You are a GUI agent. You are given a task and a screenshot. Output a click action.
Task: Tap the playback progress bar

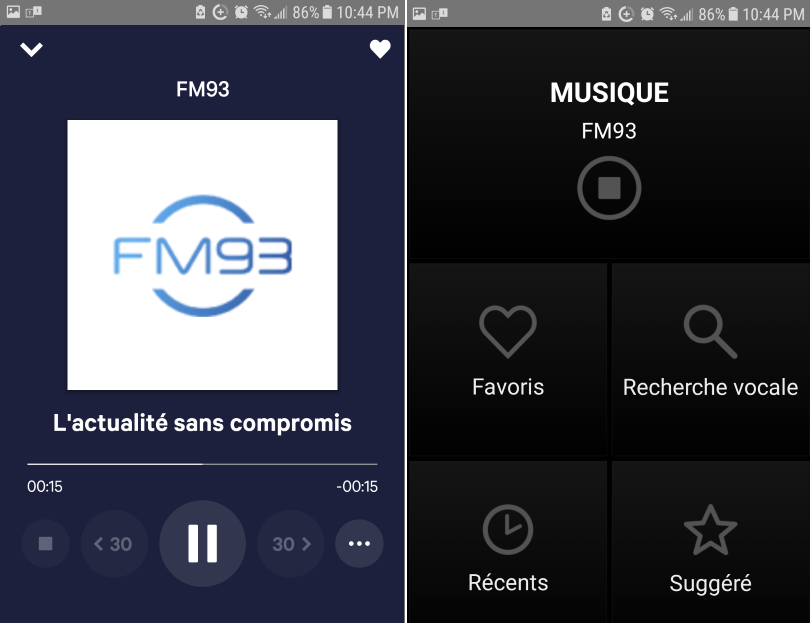click(x=202, y=464)
